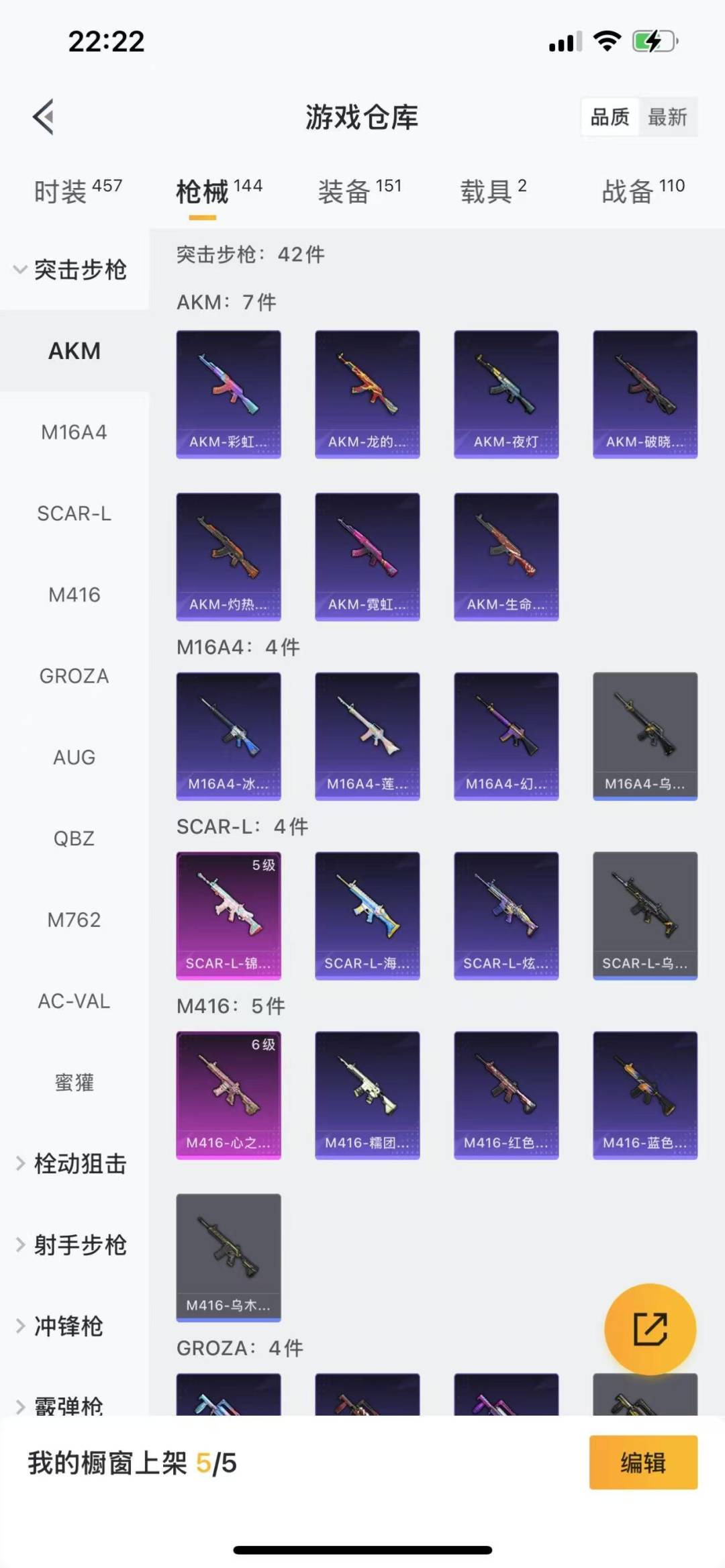Tap the orange share floating button
This screenshot has height=1568, width=725.
click(x=650, y=1329)
